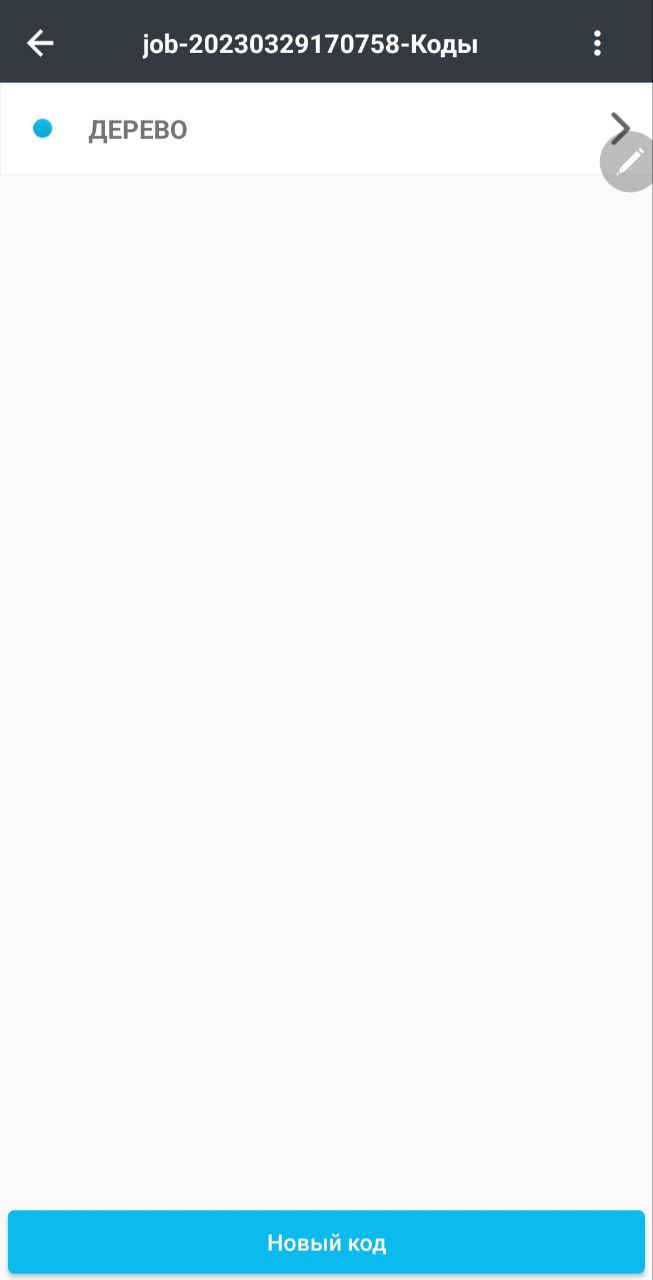Tap the pencil edit button
The height and width of the screenshot is (1280, 653).
point(630,161)
